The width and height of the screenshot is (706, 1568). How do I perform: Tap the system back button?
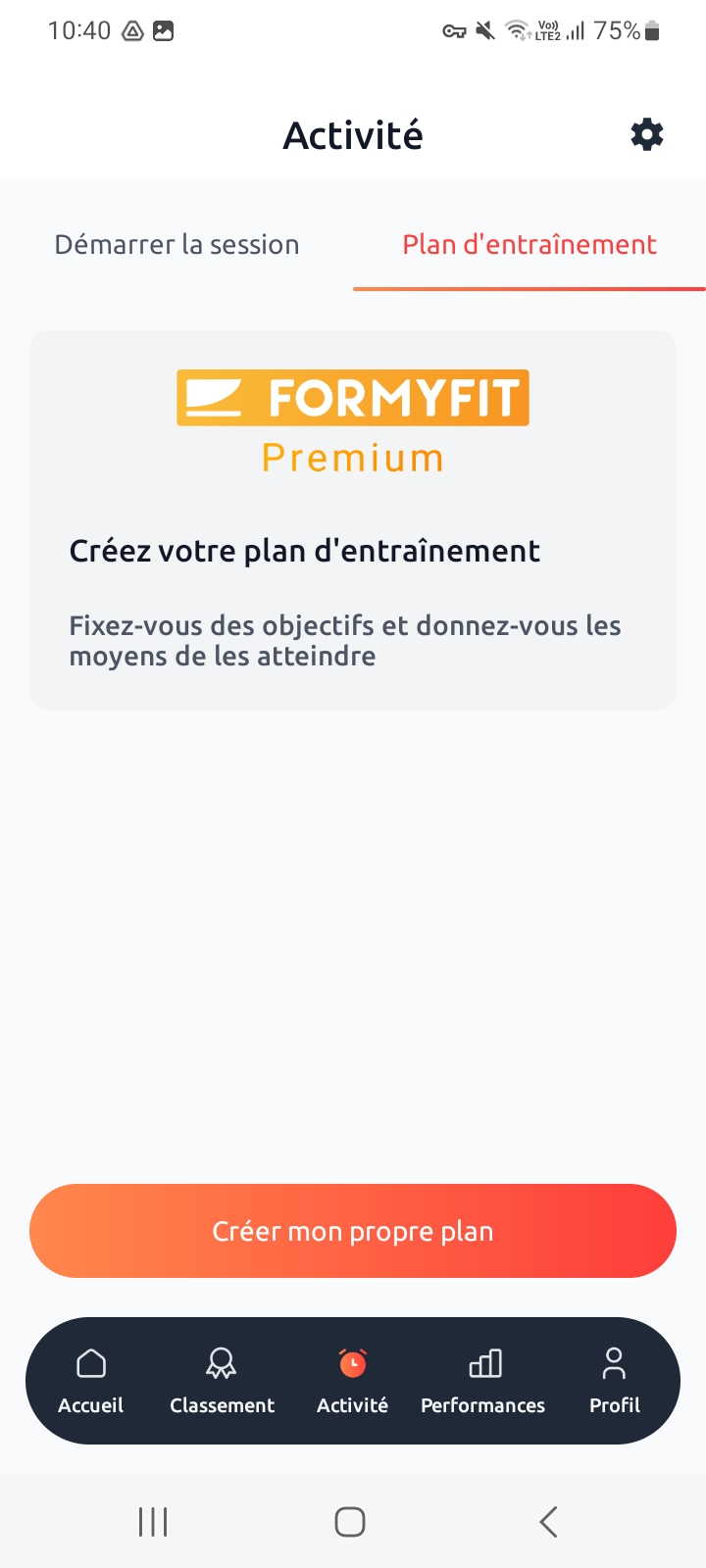pyautogui.click(x=549, y=1522)
